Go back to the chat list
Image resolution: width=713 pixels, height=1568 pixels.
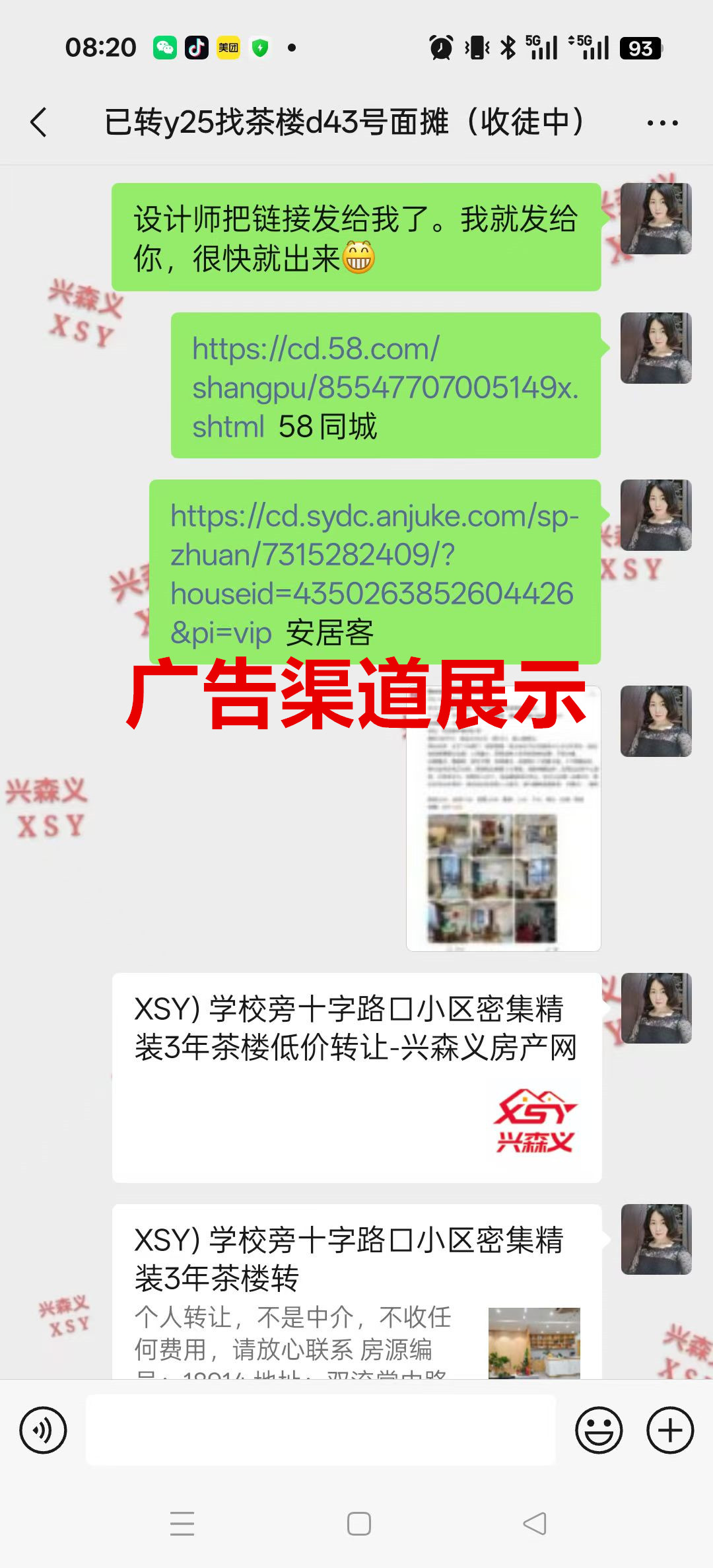(x=40, y=123)
